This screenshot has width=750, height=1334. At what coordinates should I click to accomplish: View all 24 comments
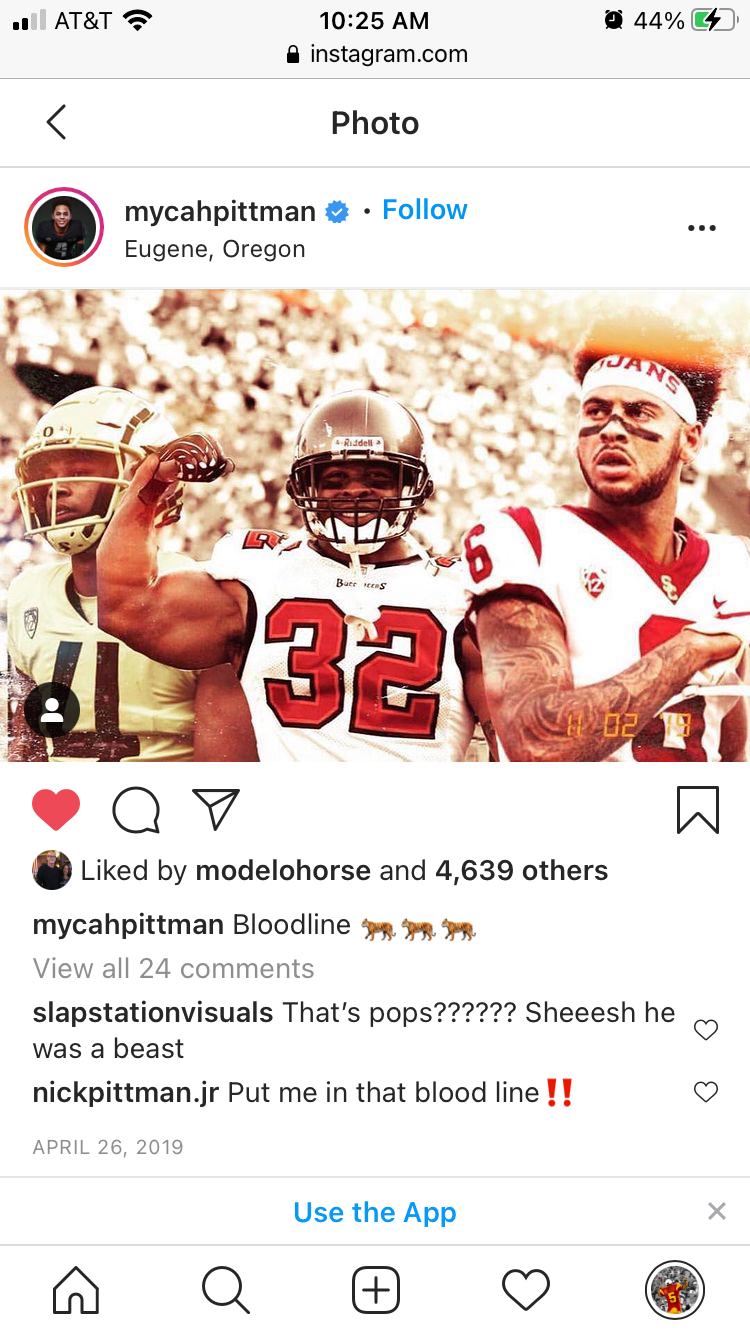173,968
